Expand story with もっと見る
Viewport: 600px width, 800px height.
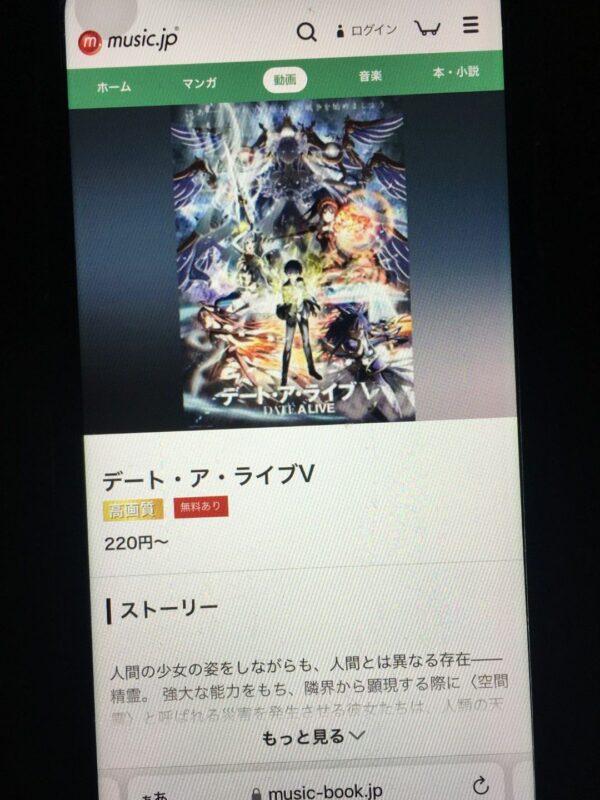(x=313, y=737)
